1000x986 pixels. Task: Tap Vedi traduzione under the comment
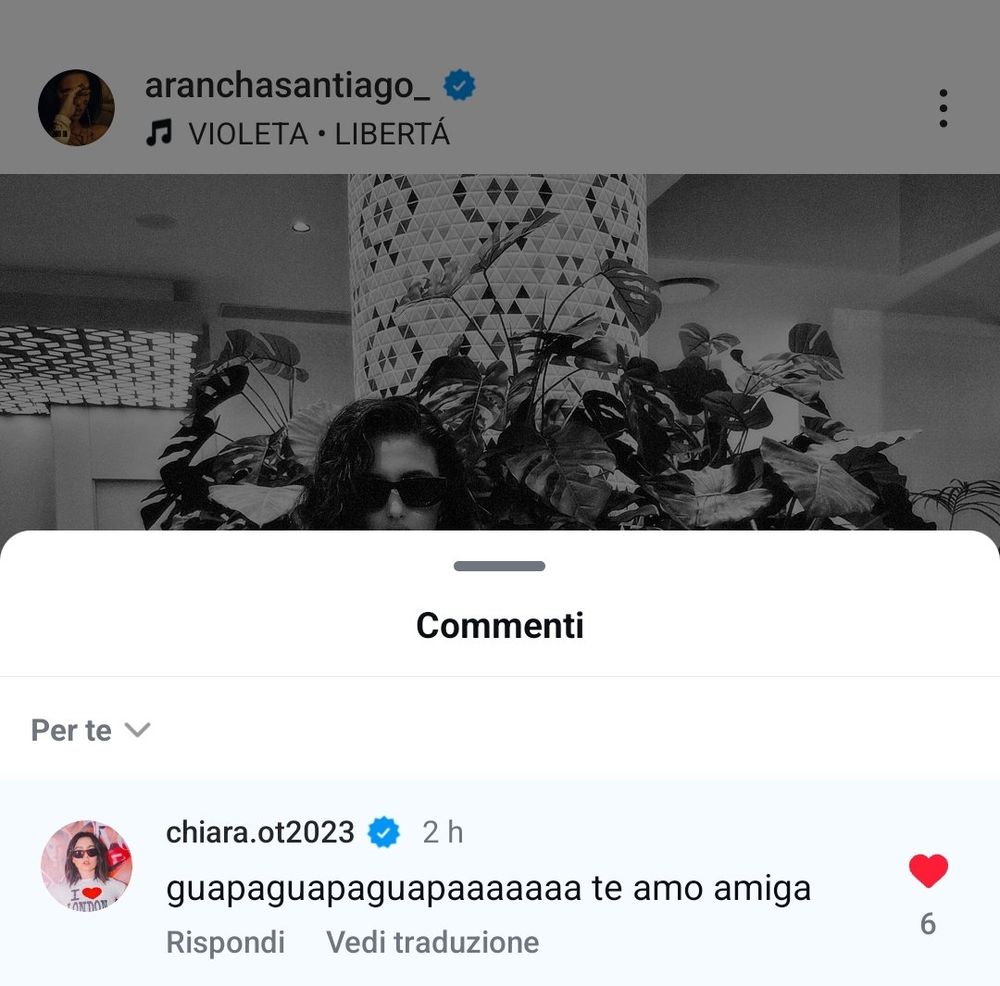(432, 942)
